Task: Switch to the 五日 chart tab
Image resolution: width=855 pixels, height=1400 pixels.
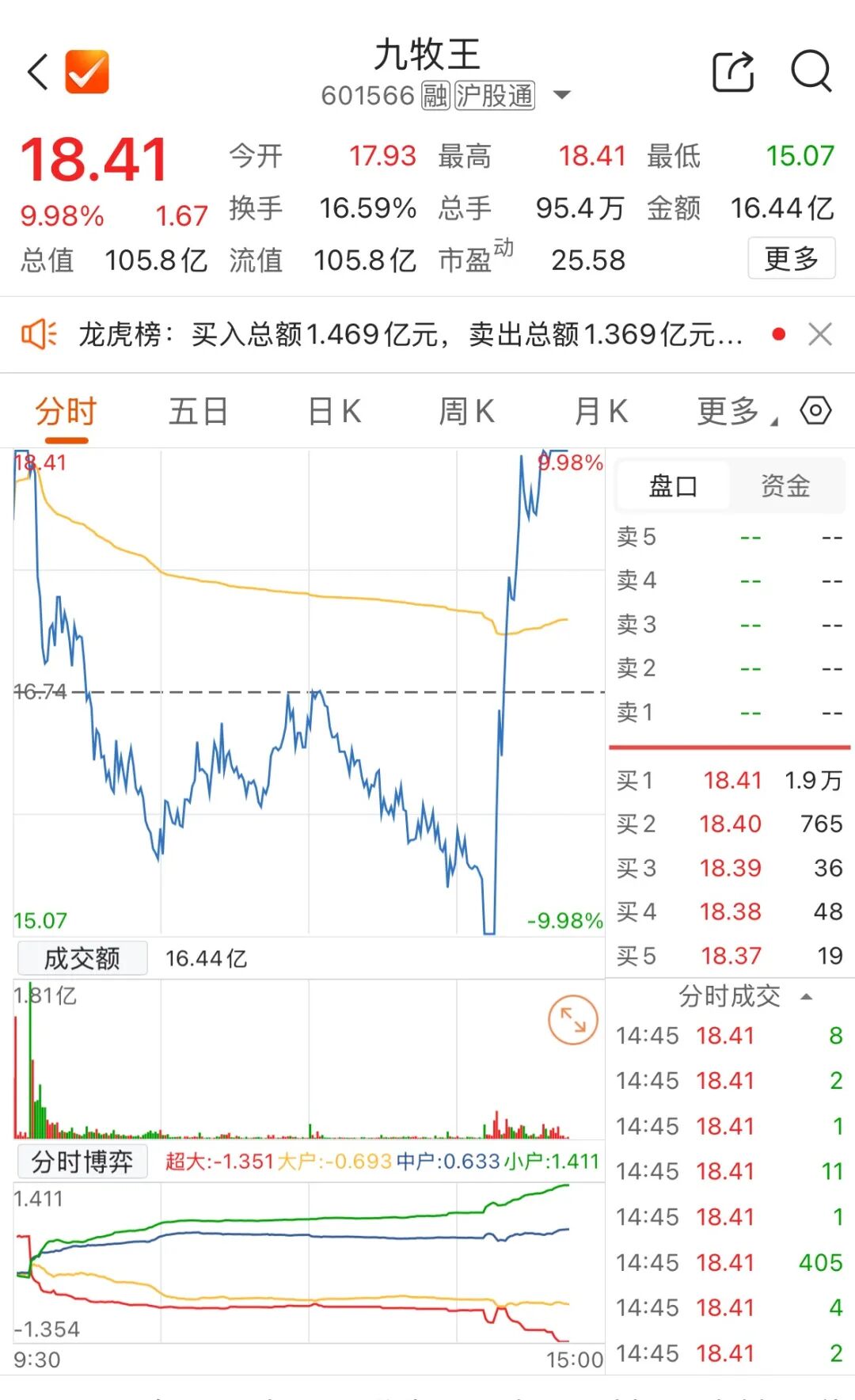Action: coord(198,412)
